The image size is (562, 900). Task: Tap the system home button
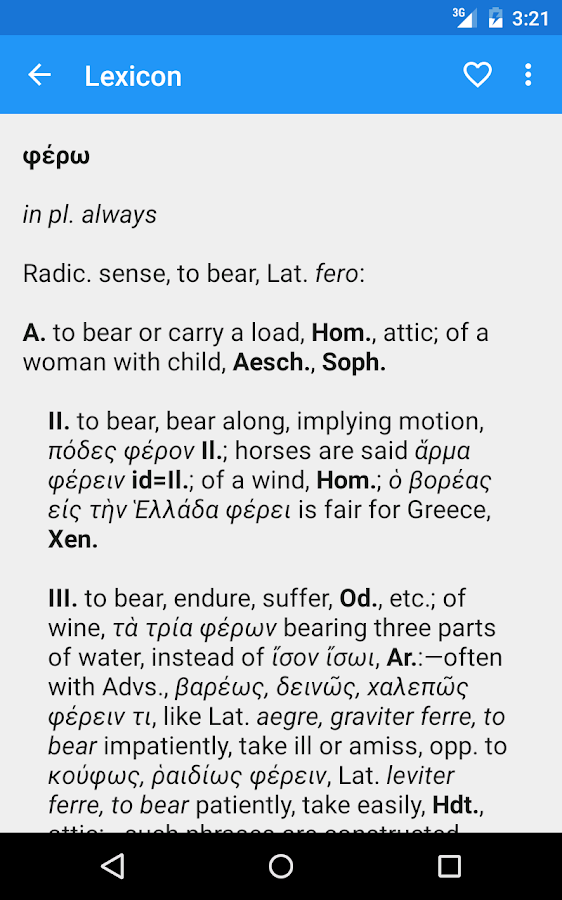pyautogui.click(x=281, y=866)
